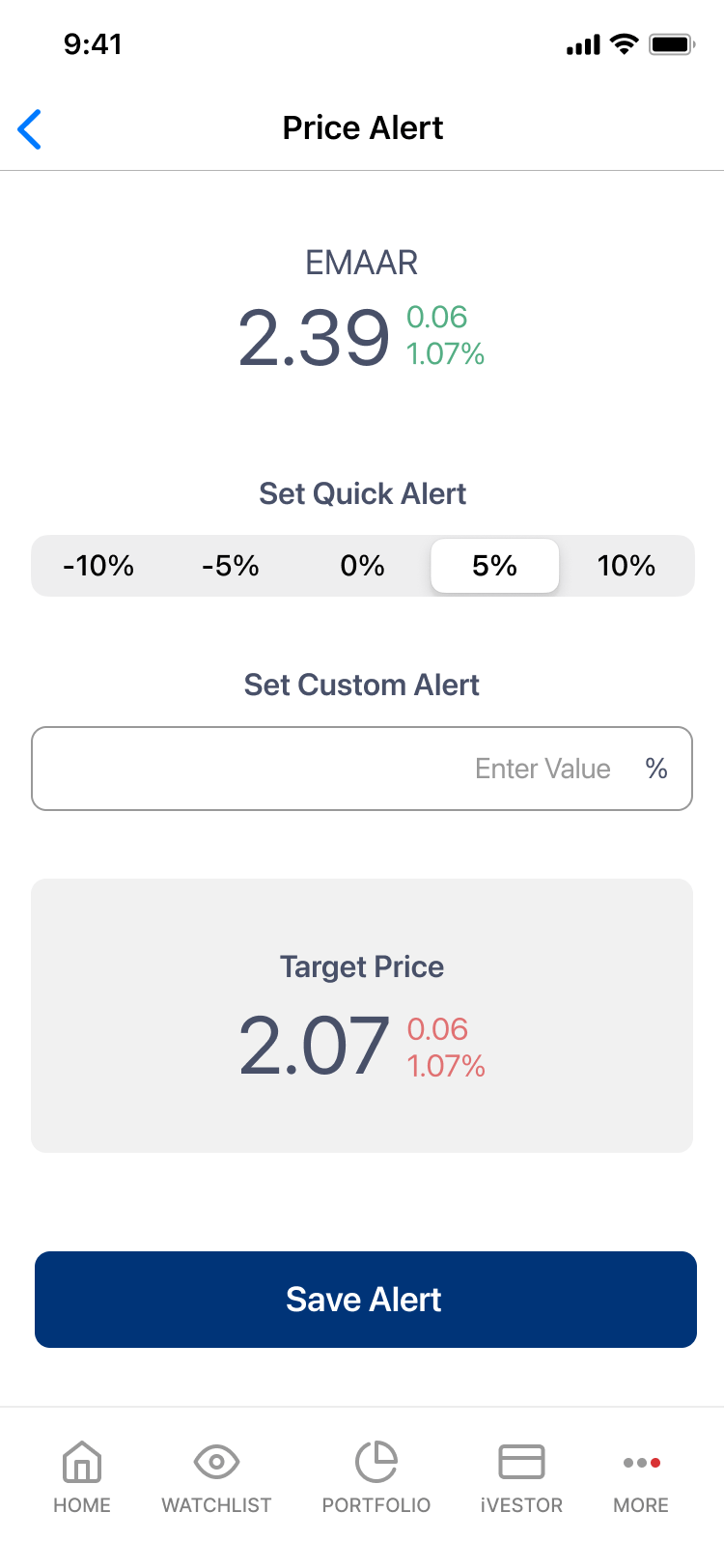Open the Portfolio pie chart icon
The image size is (724, 1568).
[376, 1462]
